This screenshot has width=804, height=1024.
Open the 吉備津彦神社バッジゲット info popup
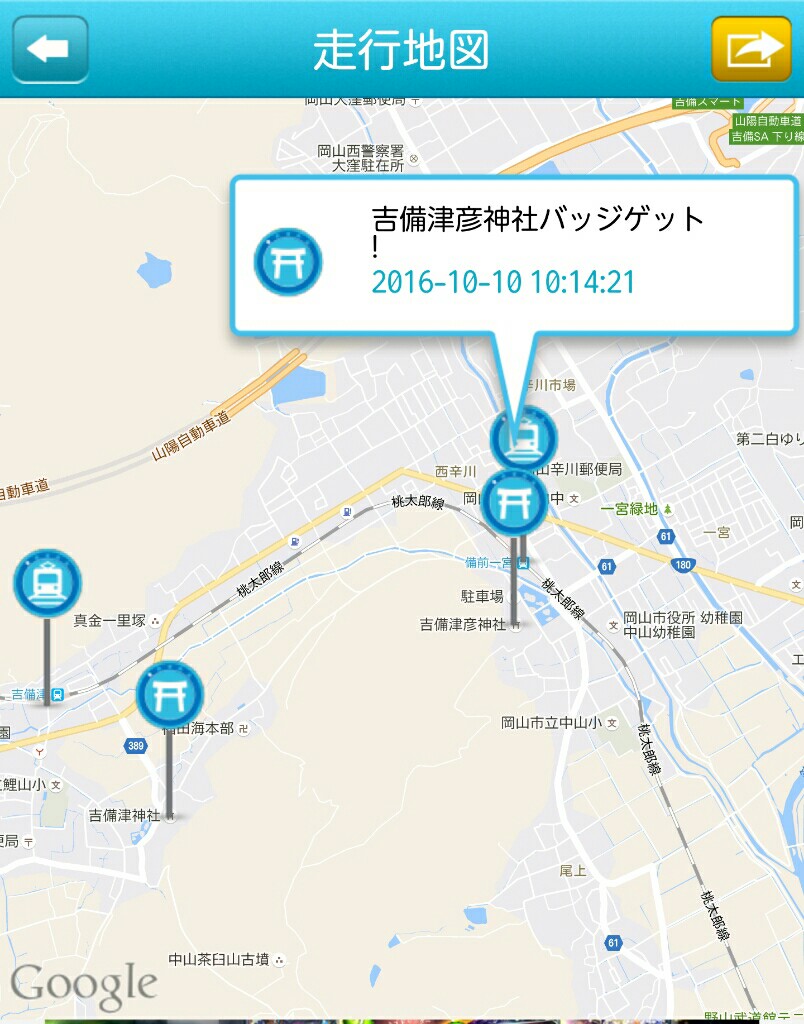coord(515,254)
